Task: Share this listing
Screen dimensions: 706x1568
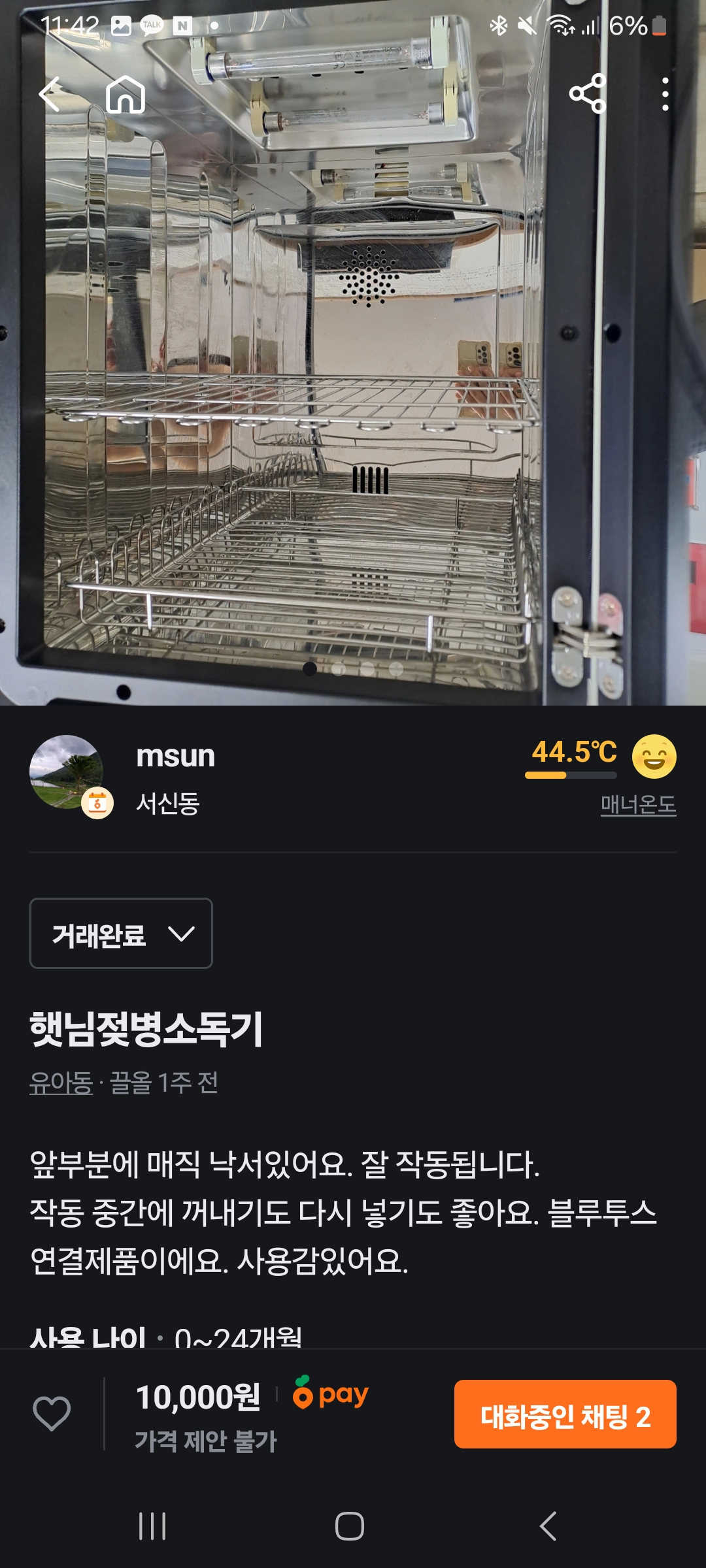Action: (588, 93)
